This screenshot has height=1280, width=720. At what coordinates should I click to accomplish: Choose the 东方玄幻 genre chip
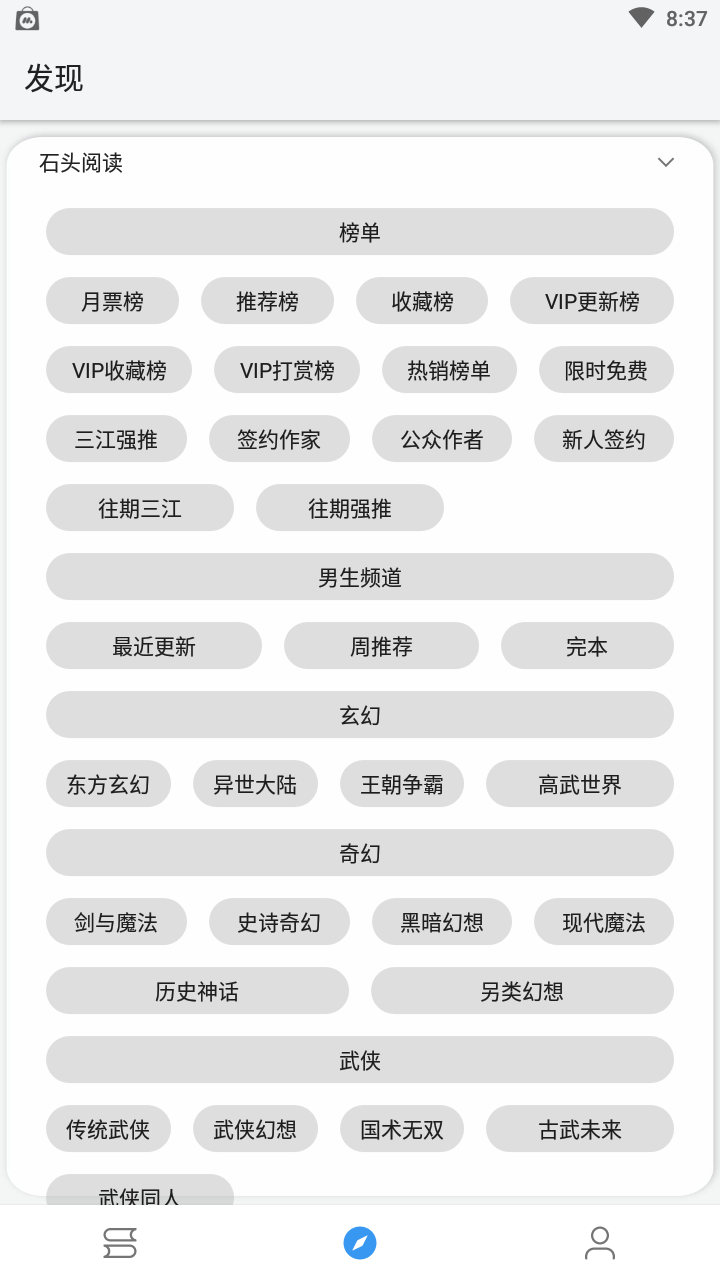[108, 784]
